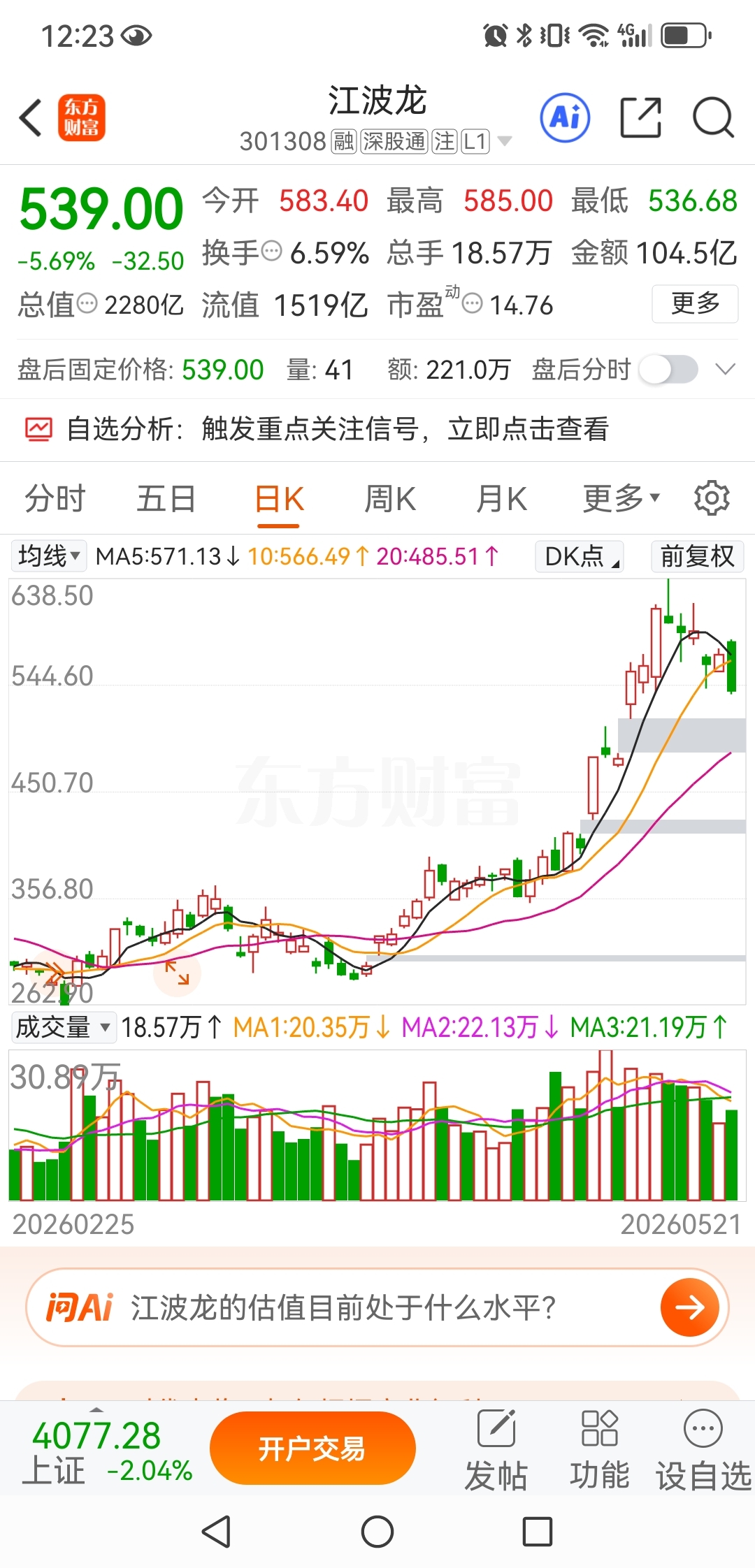The height and width of the screenshot is (1568, 755).
Task: Select the 月K tab
Action: coord(502,499)
